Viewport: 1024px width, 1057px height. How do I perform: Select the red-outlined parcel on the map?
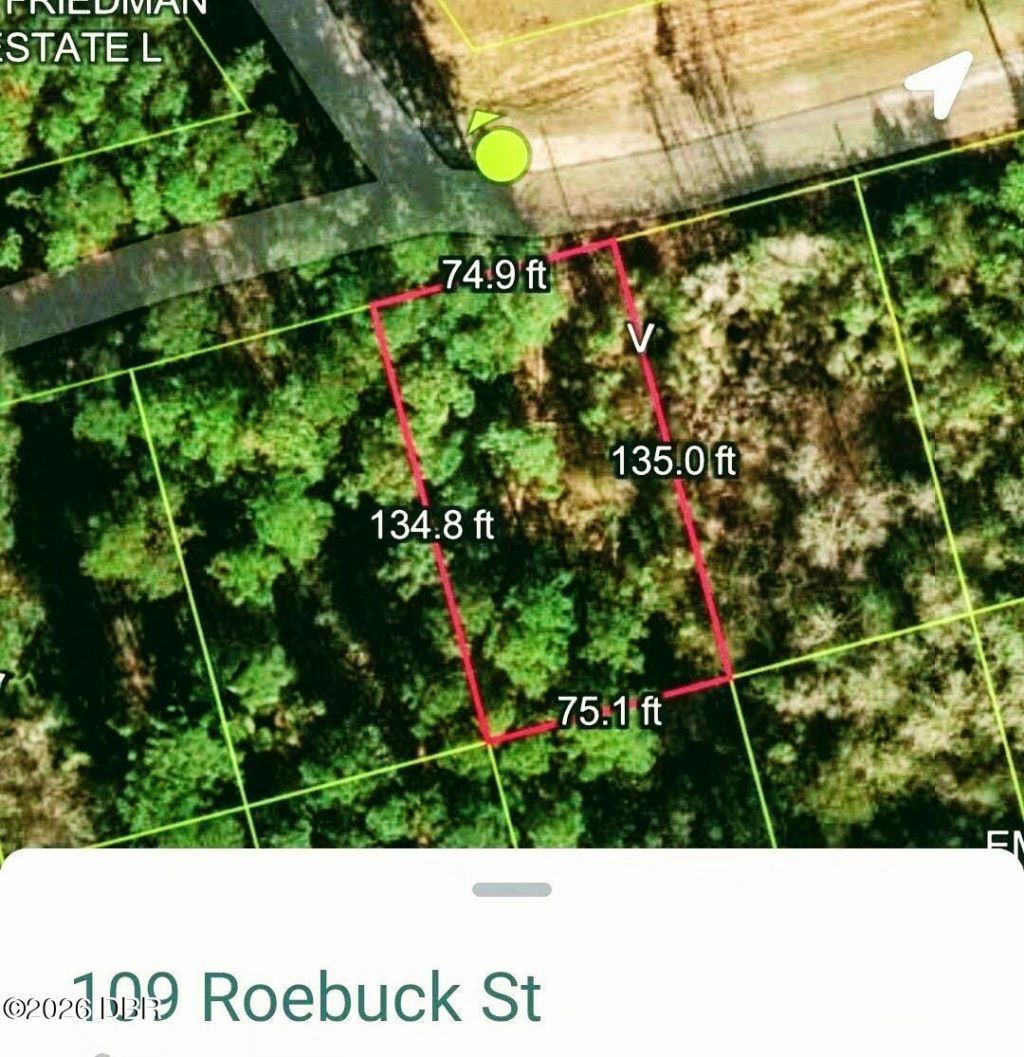coord(551,492)
